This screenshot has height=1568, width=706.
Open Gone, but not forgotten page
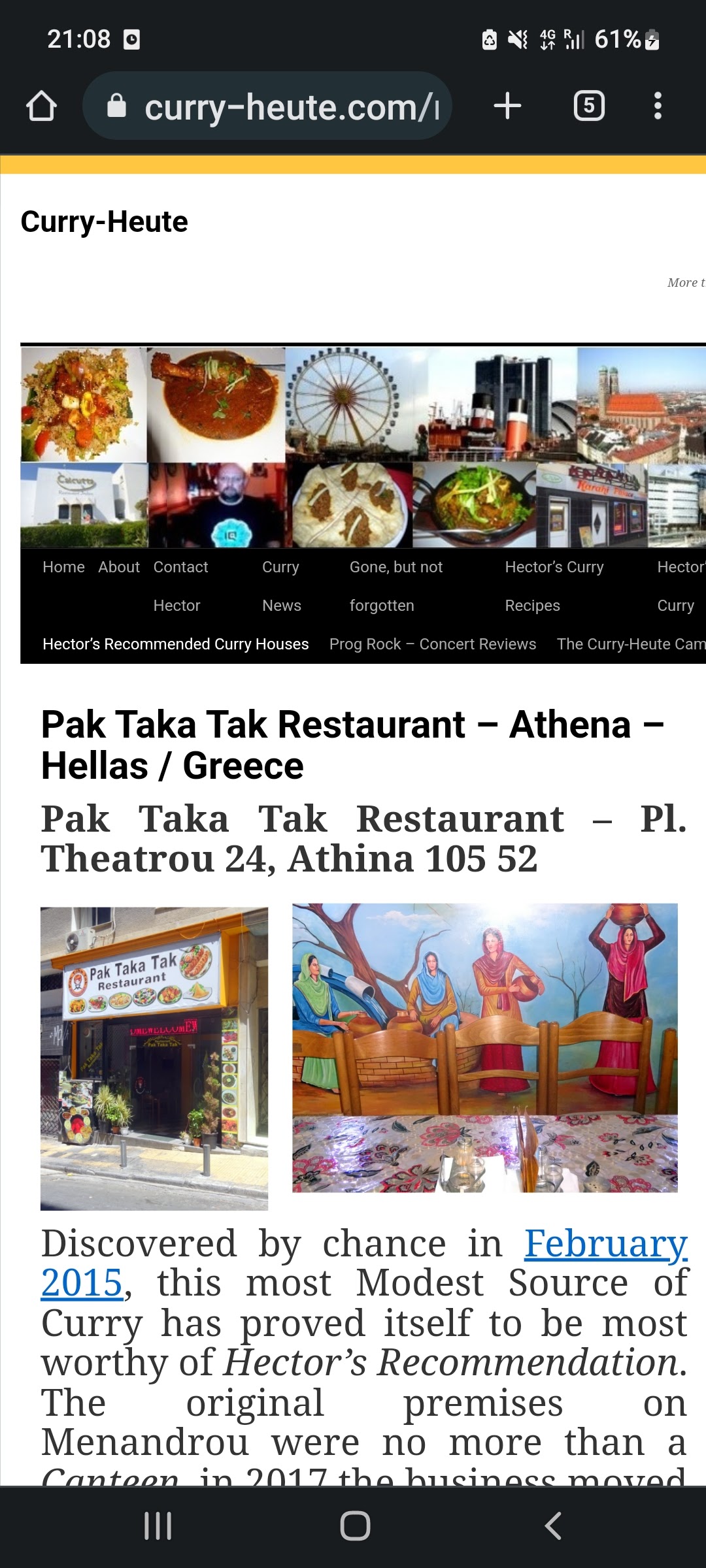(395, 585)
